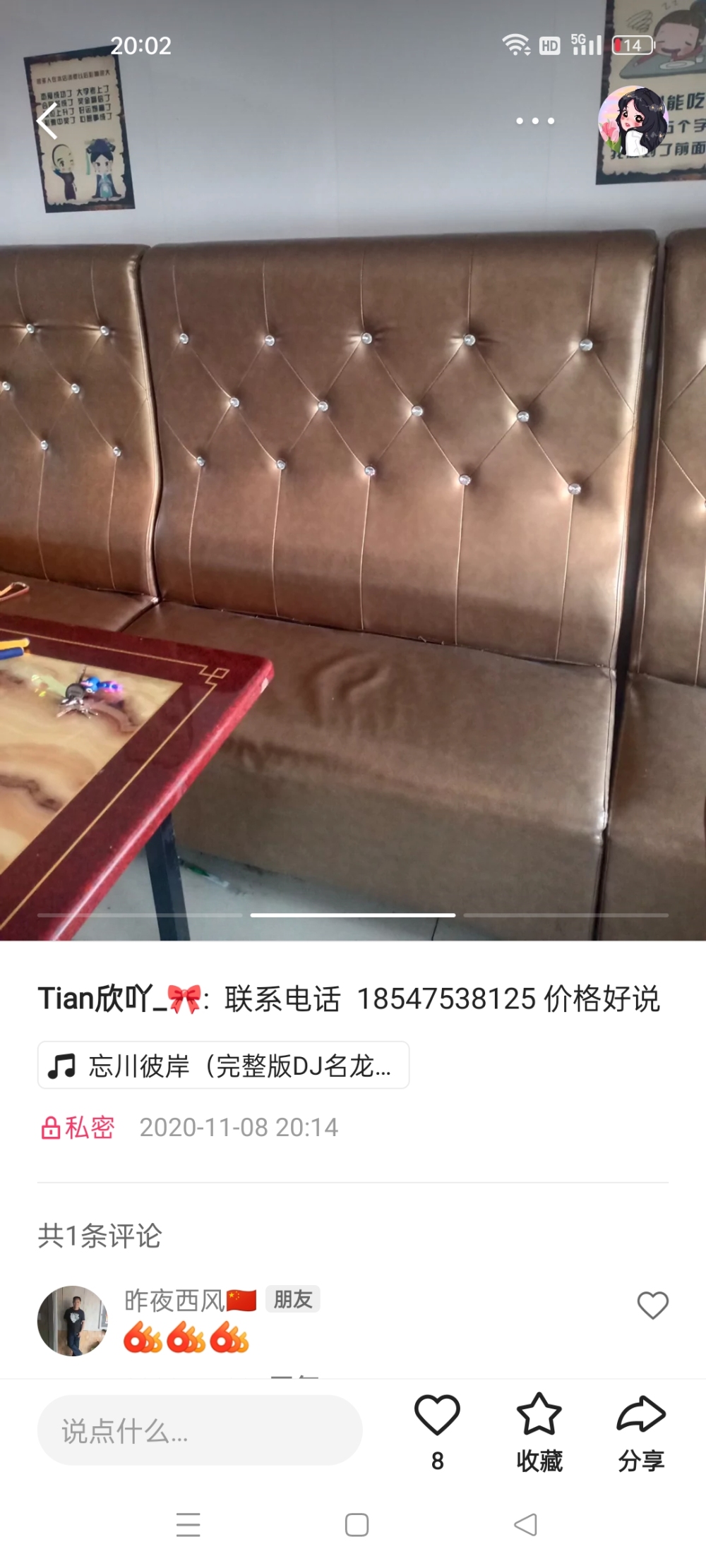Open the music track 忘川彼岸
Screen dimensions: 706x1568
223,1065
